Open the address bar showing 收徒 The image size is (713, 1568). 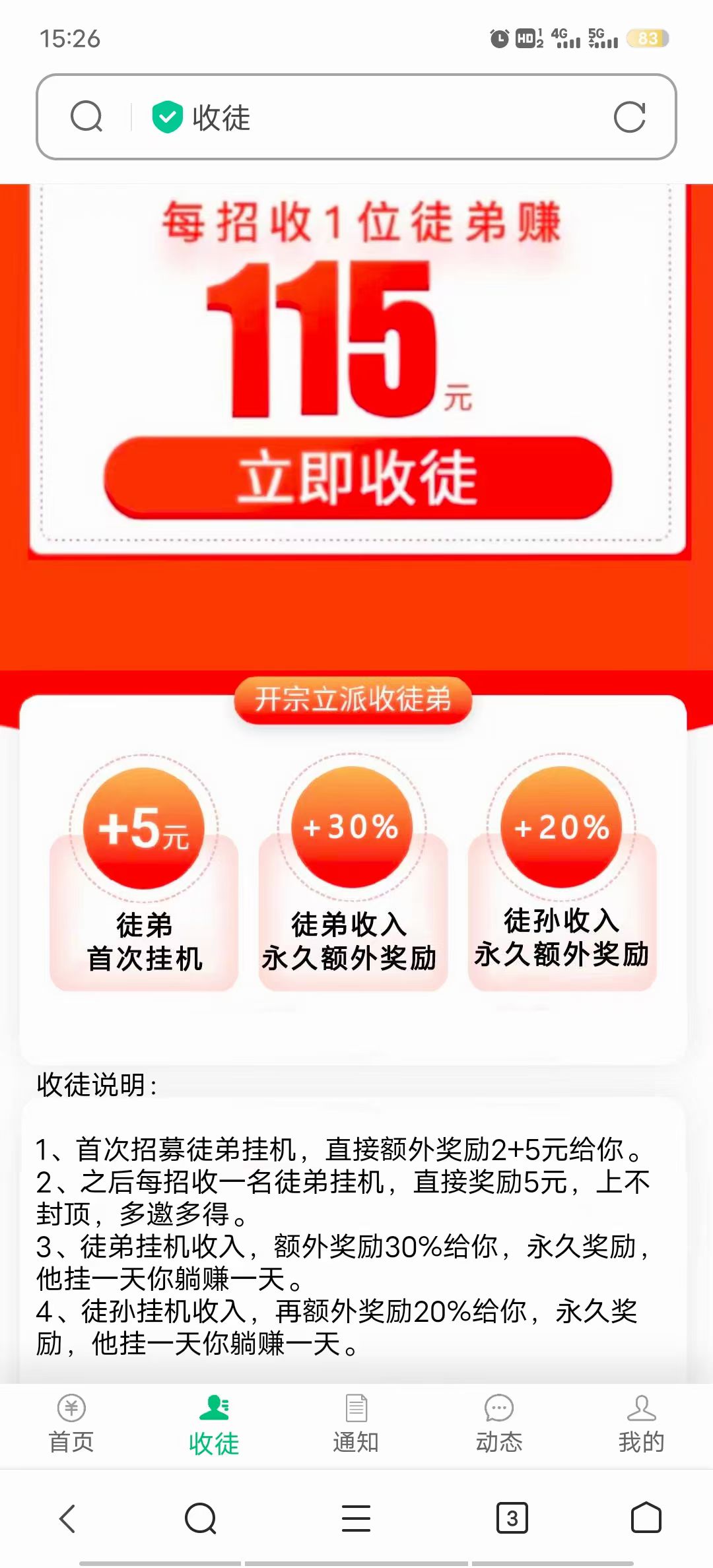click(x=356, y=117)
